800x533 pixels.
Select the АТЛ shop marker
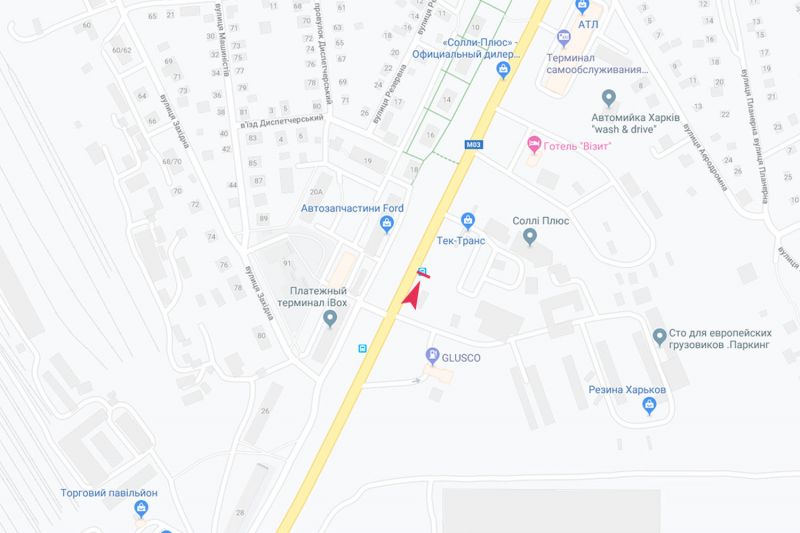(587, 6)
